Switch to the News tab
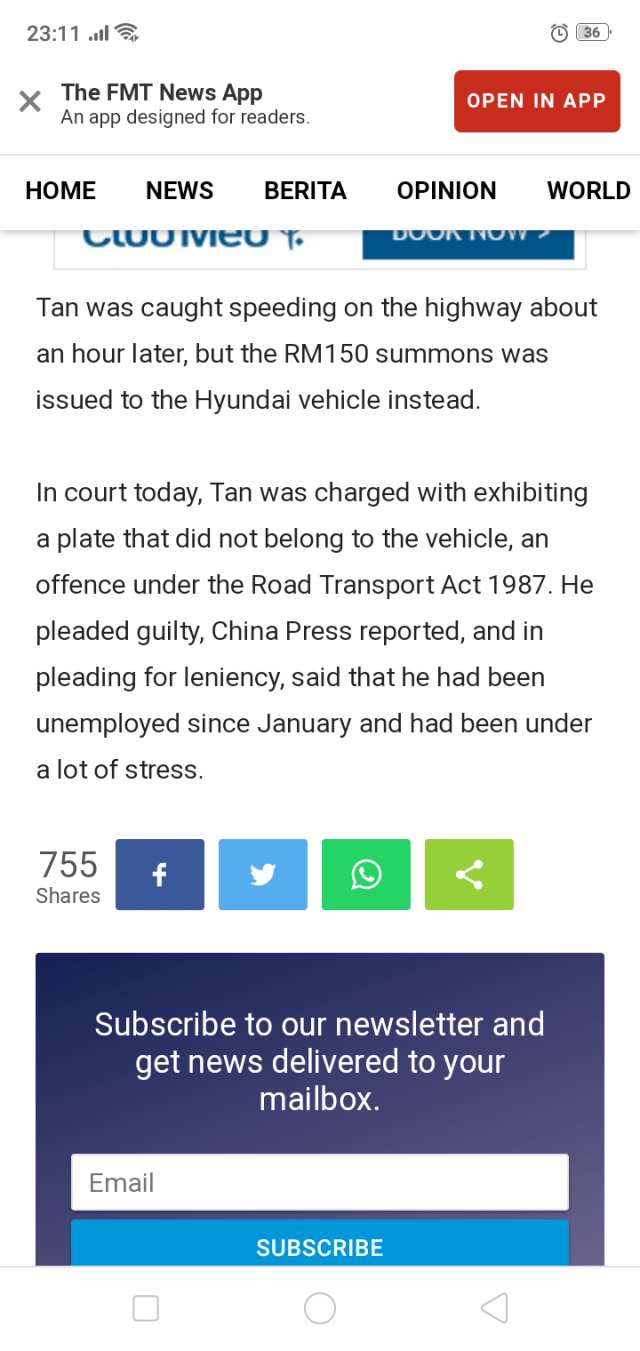This screenshot has width=640, height=1351. tap(180, 191)
